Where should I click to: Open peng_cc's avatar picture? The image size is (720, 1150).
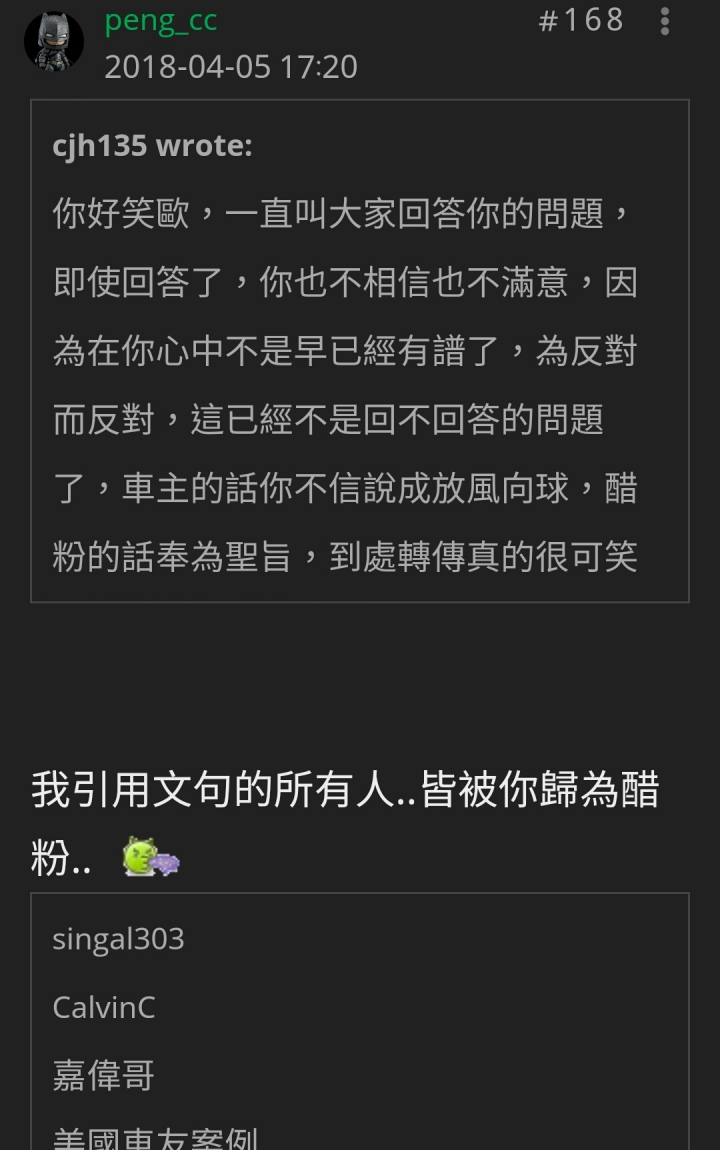click(x=53, y=41)
